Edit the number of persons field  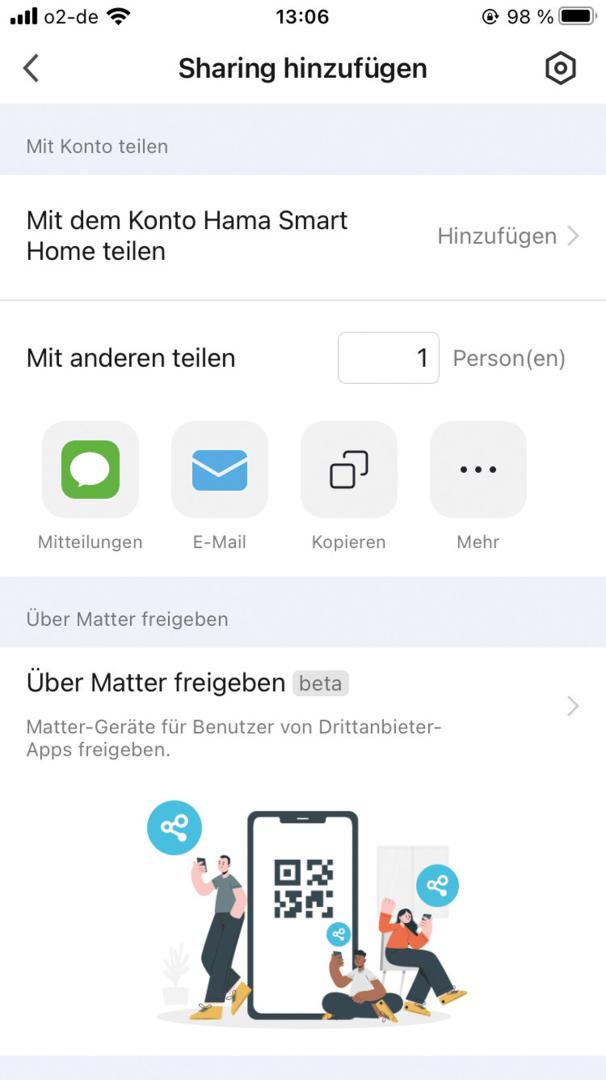tap(388, 358)
